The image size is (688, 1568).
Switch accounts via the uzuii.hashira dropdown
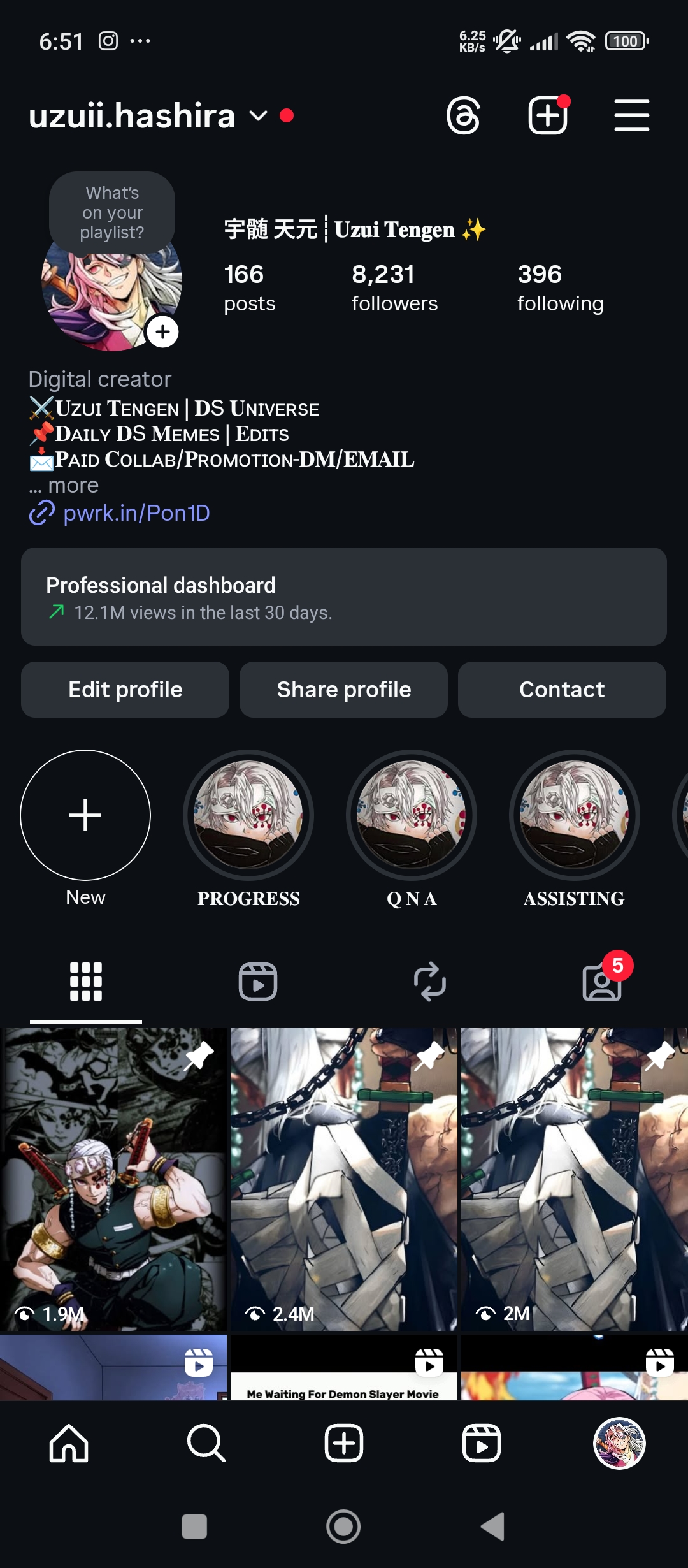pyautogui.click(x=258, y=115)
